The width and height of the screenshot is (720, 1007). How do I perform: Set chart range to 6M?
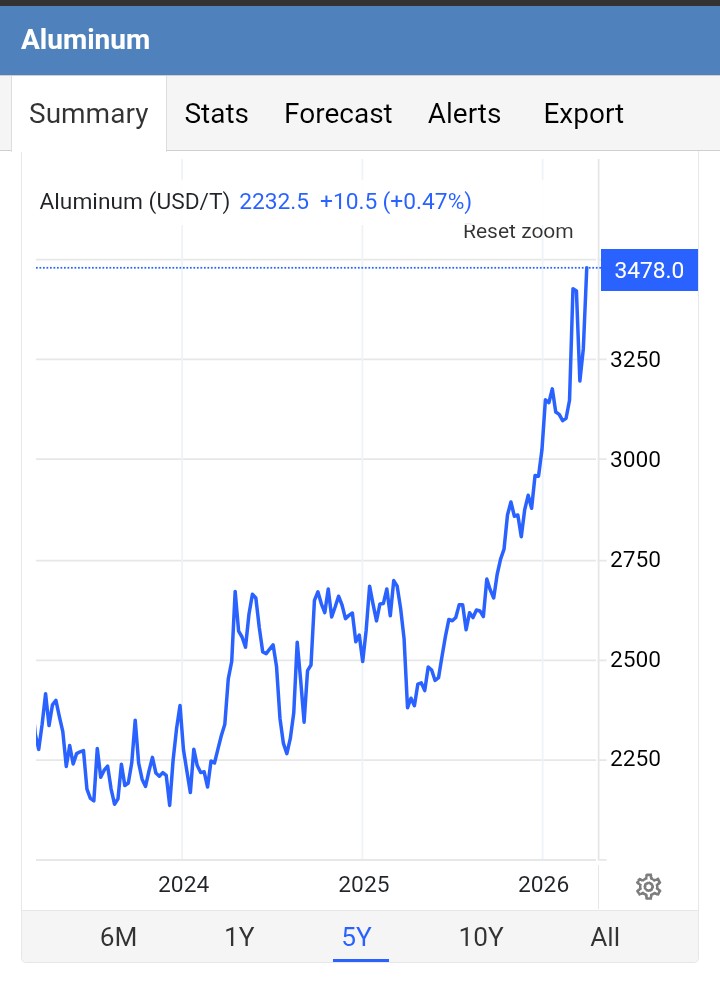(x=118, y=937)
